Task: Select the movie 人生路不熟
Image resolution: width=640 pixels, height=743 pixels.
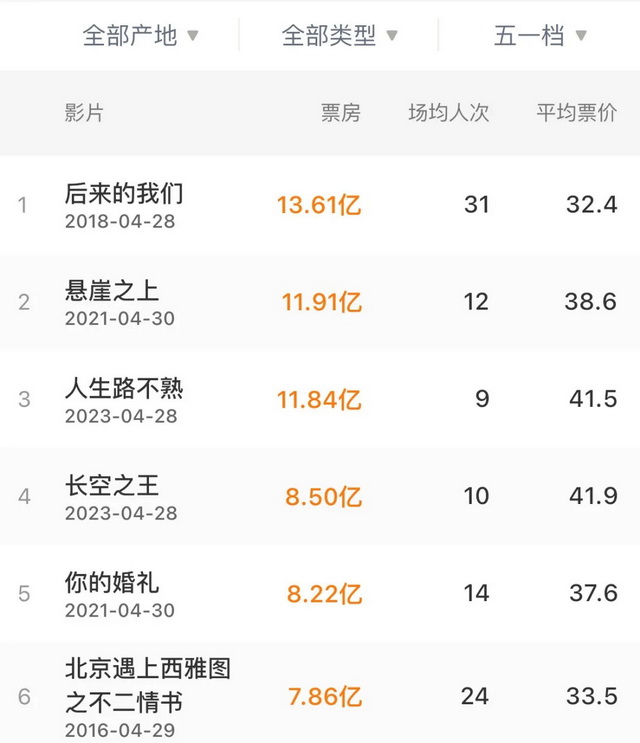Action: click(124, 388)
